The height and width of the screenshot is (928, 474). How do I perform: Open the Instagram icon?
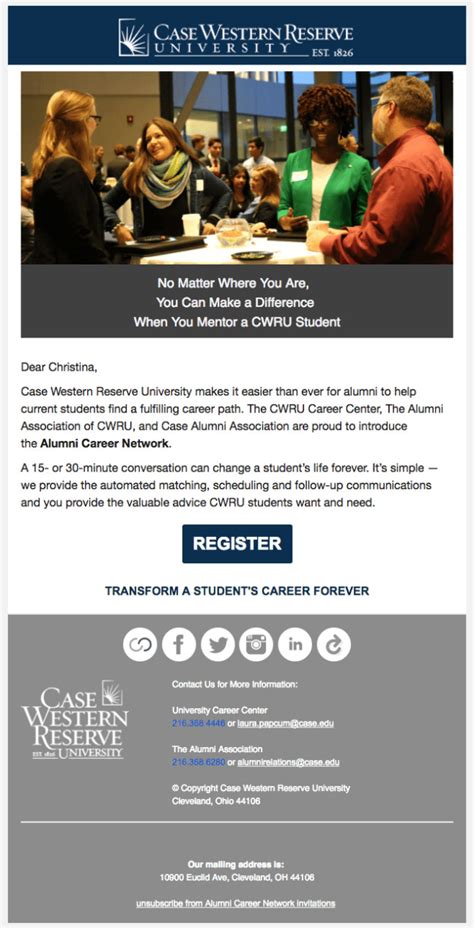256,645
